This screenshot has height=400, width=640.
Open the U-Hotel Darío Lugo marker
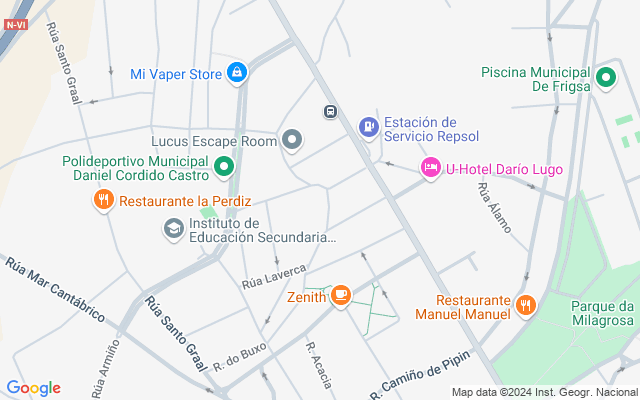click(431, 168)
